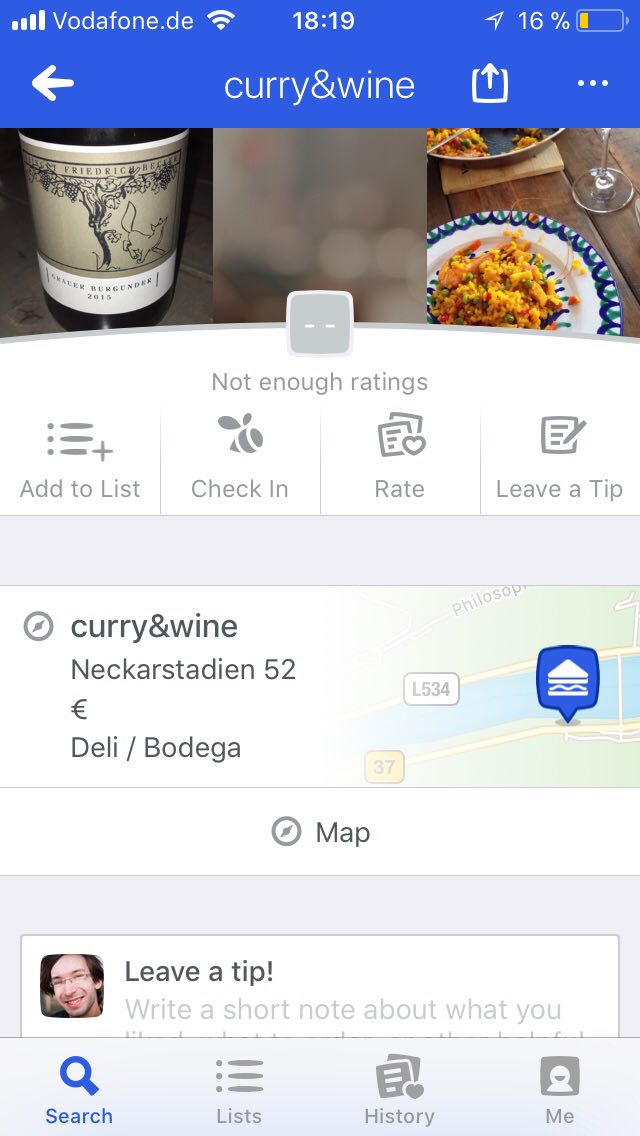Add this place to a list
The height and width of the screenshot is (1136, 640).
tap(80, 458)
